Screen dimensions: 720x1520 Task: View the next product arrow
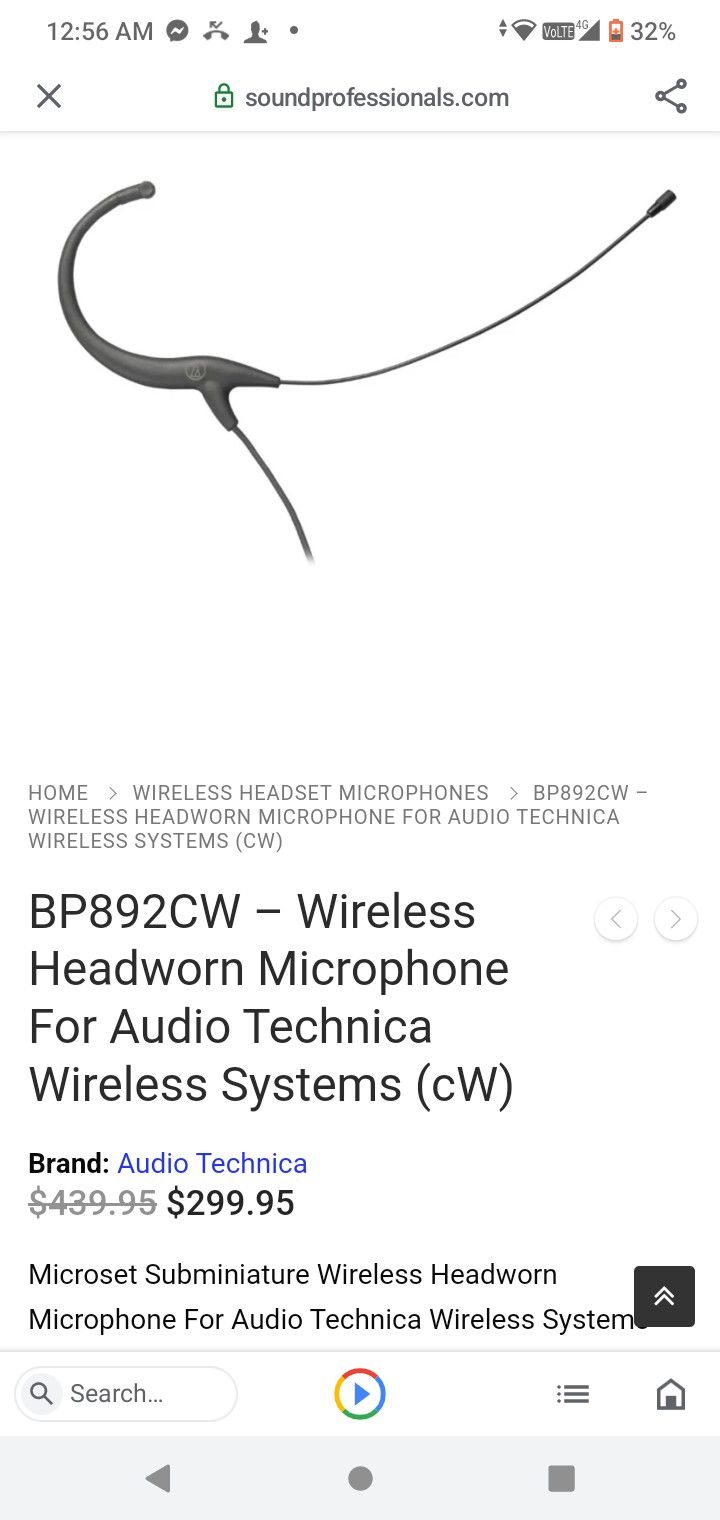676,919
